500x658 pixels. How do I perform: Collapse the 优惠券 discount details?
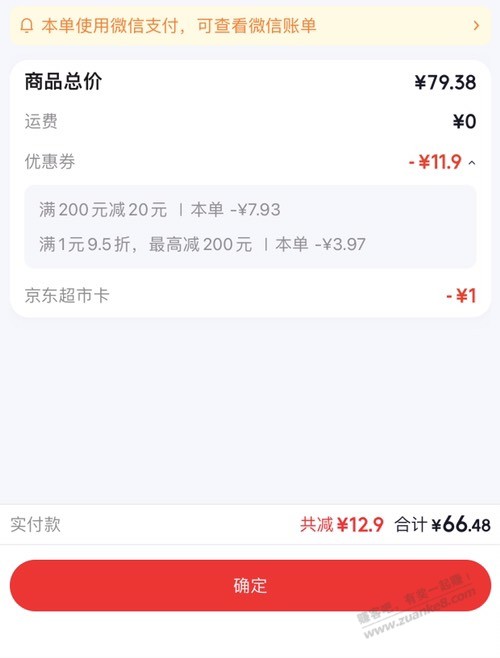[x=472, y=162]
